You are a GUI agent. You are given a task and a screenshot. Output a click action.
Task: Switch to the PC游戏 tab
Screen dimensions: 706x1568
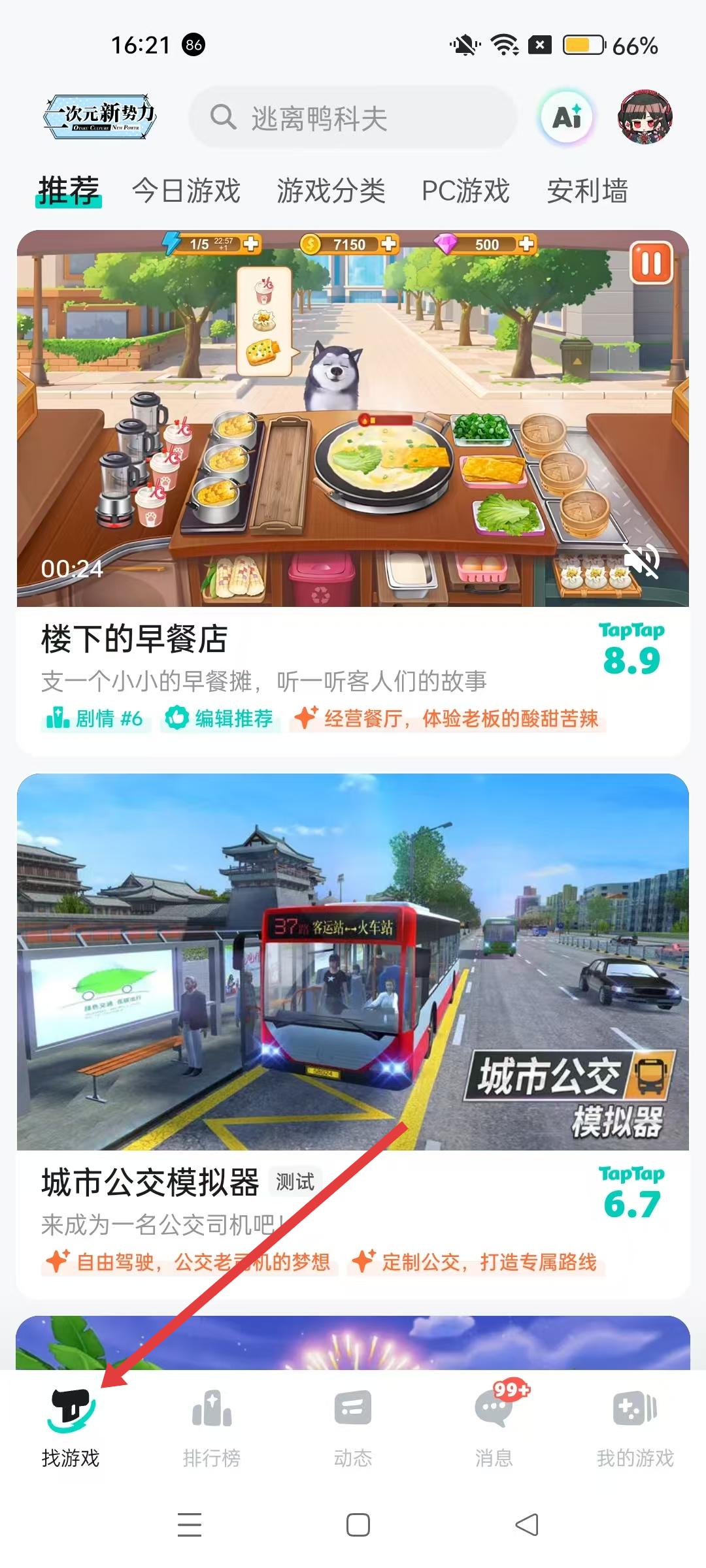click(x=465, y=191)
